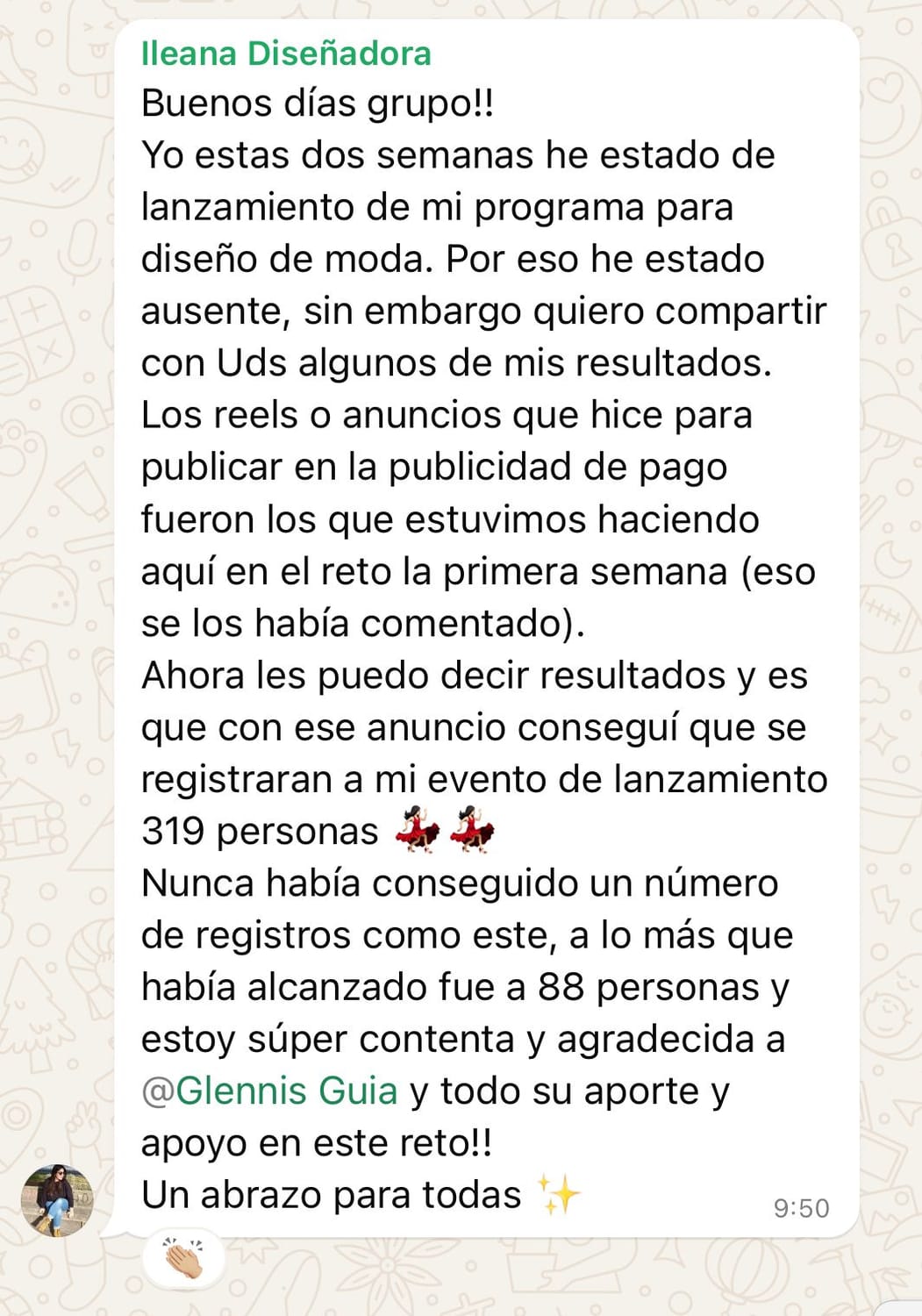922x1316 pixels.
Task: Tap the @Glennis Guia mention
Action: pyautogui.click(x=269, y=1091)
